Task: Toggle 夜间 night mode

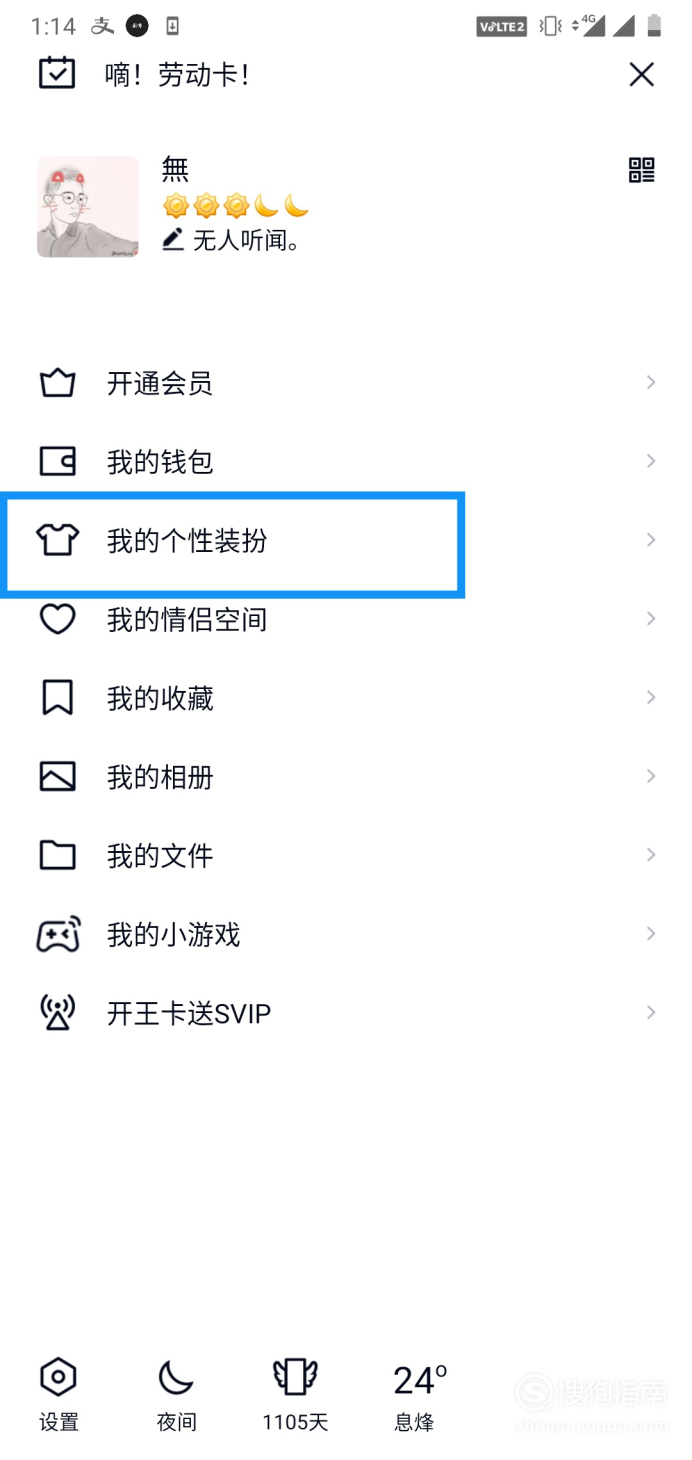Action: point(177,1394)
